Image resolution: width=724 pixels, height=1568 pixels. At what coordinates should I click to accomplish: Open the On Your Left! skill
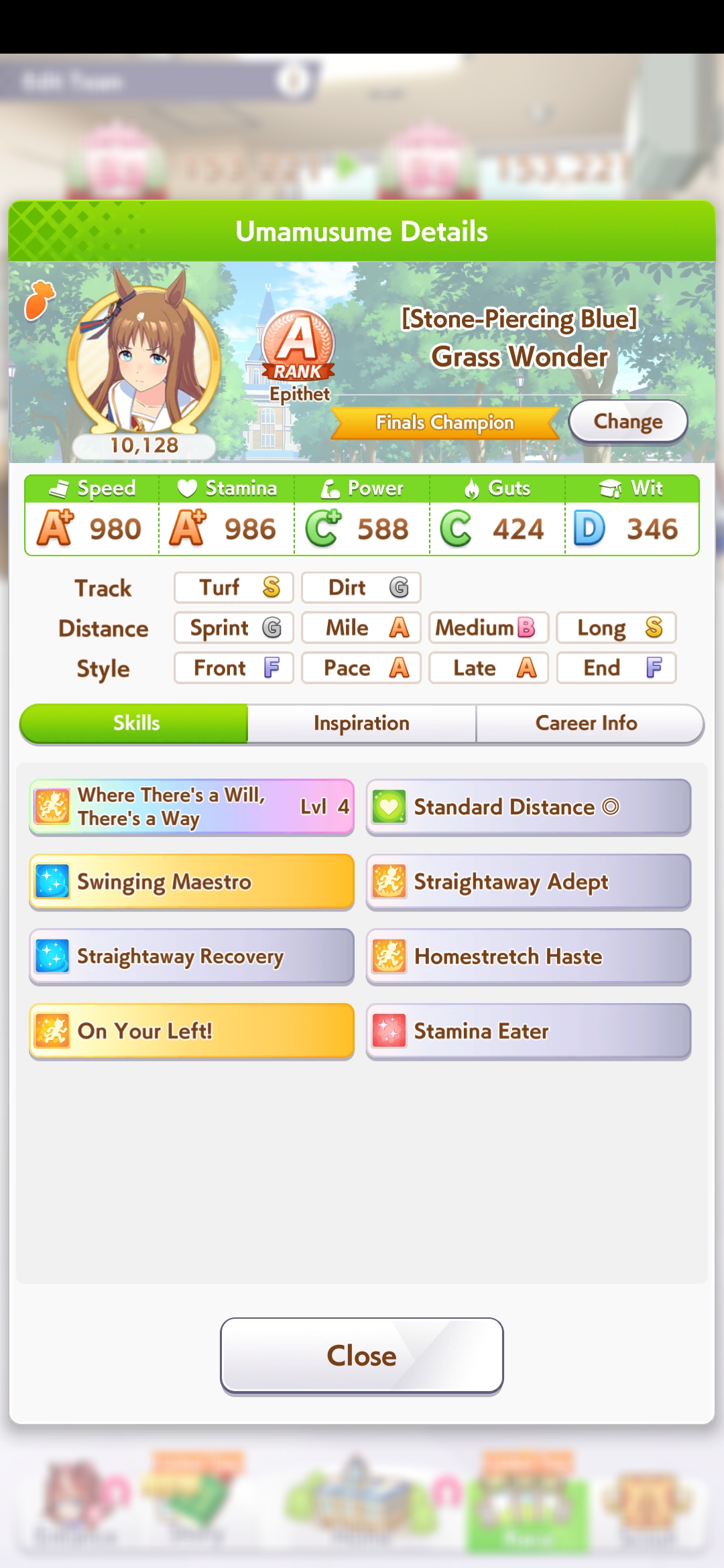192,1031
